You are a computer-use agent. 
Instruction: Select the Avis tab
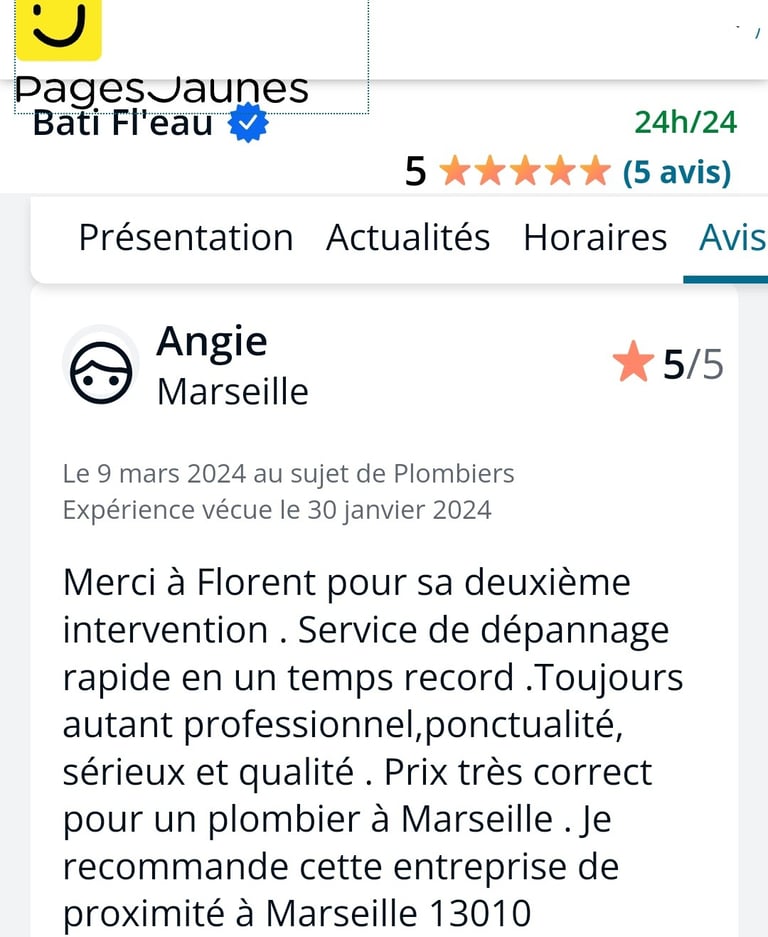pos(734,238)
